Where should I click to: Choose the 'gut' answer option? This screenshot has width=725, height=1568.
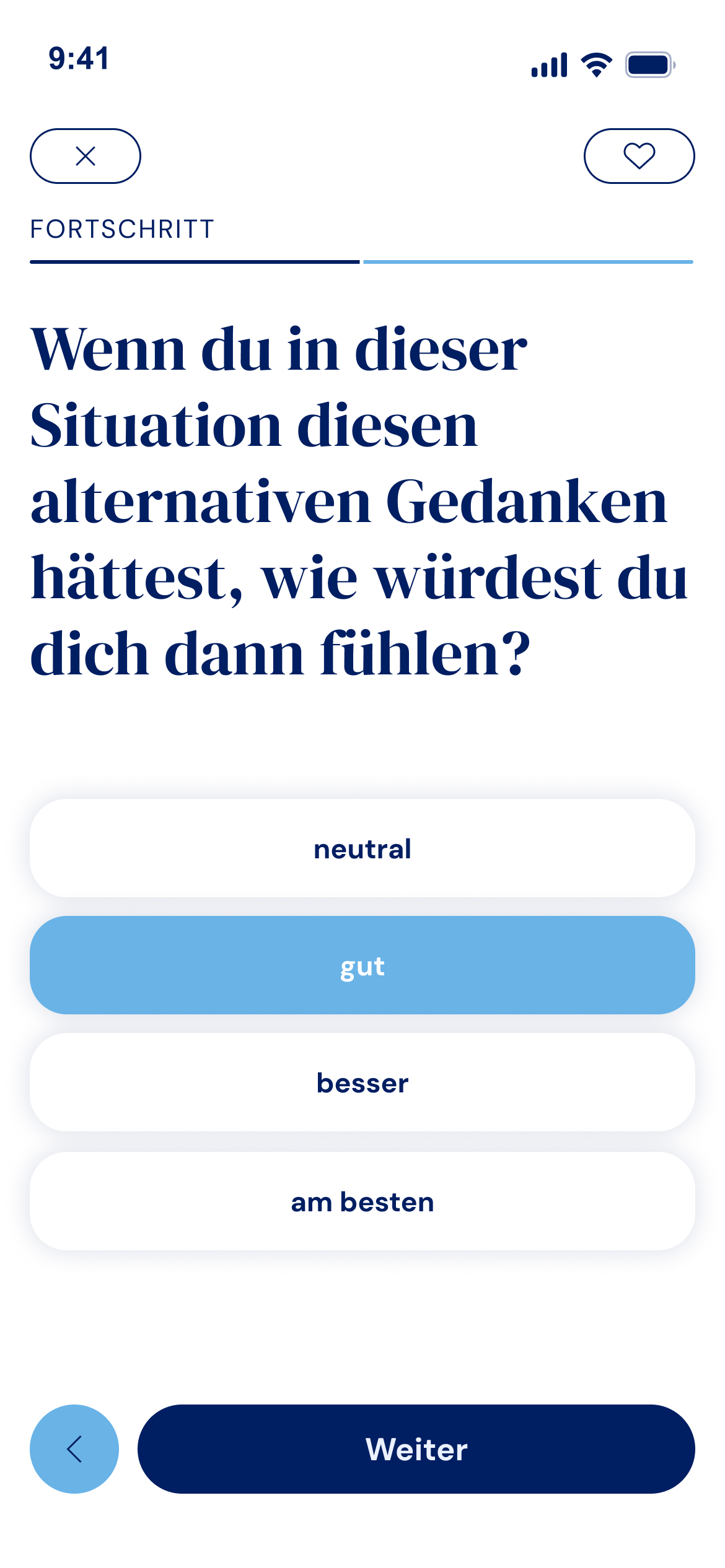tap(362, 965)
